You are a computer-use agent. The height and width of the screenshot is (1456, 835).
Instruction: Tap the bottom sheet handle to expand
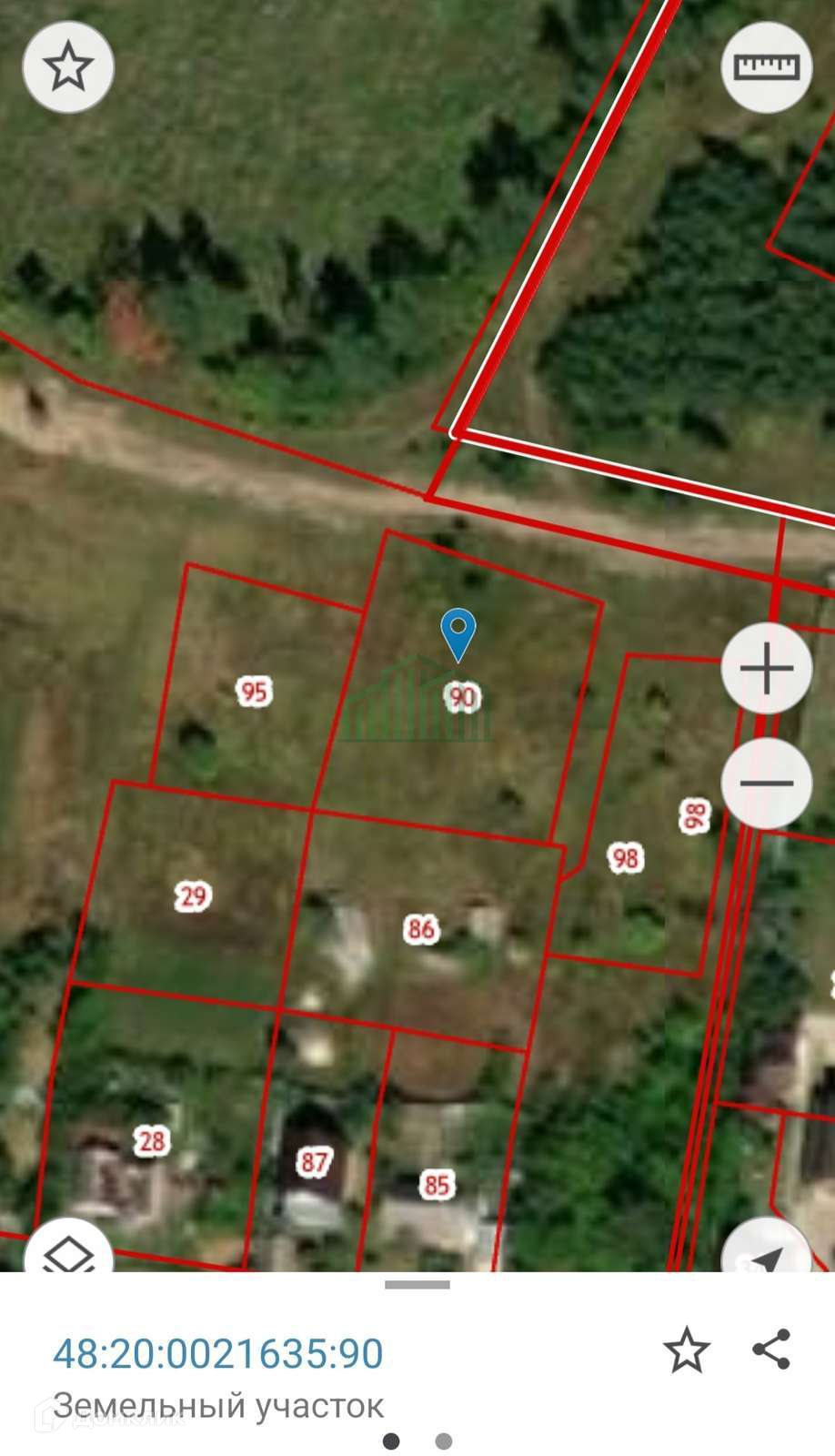[x=417, y=1285]
